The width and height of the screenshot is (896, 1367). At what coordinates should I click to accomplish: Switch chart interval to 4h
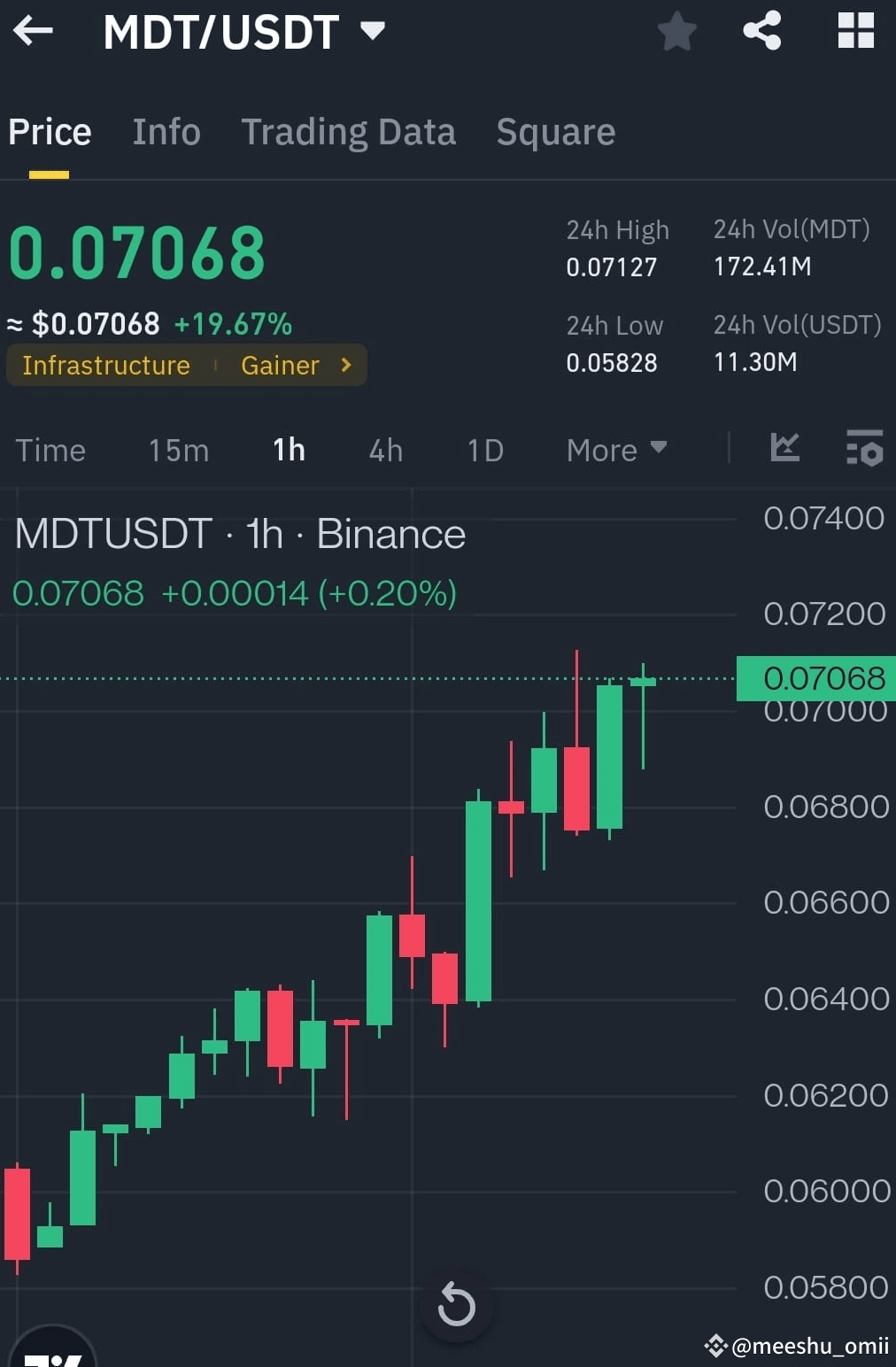click(384, 450)
